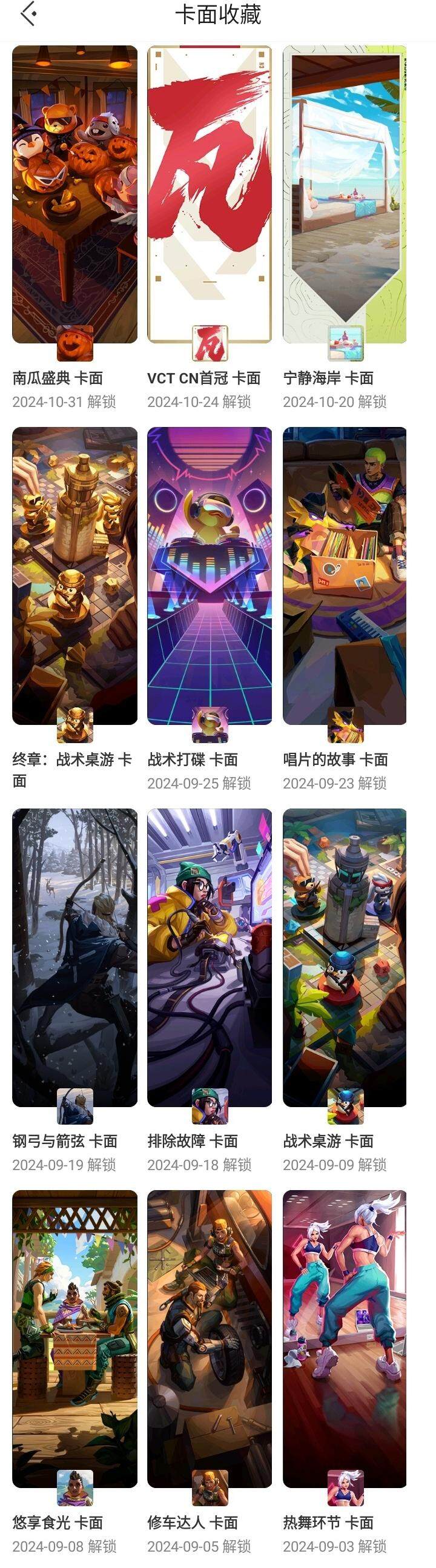436x1568 pixels.
Task: View the 修车达人 card
Action: coord(210,1339)
